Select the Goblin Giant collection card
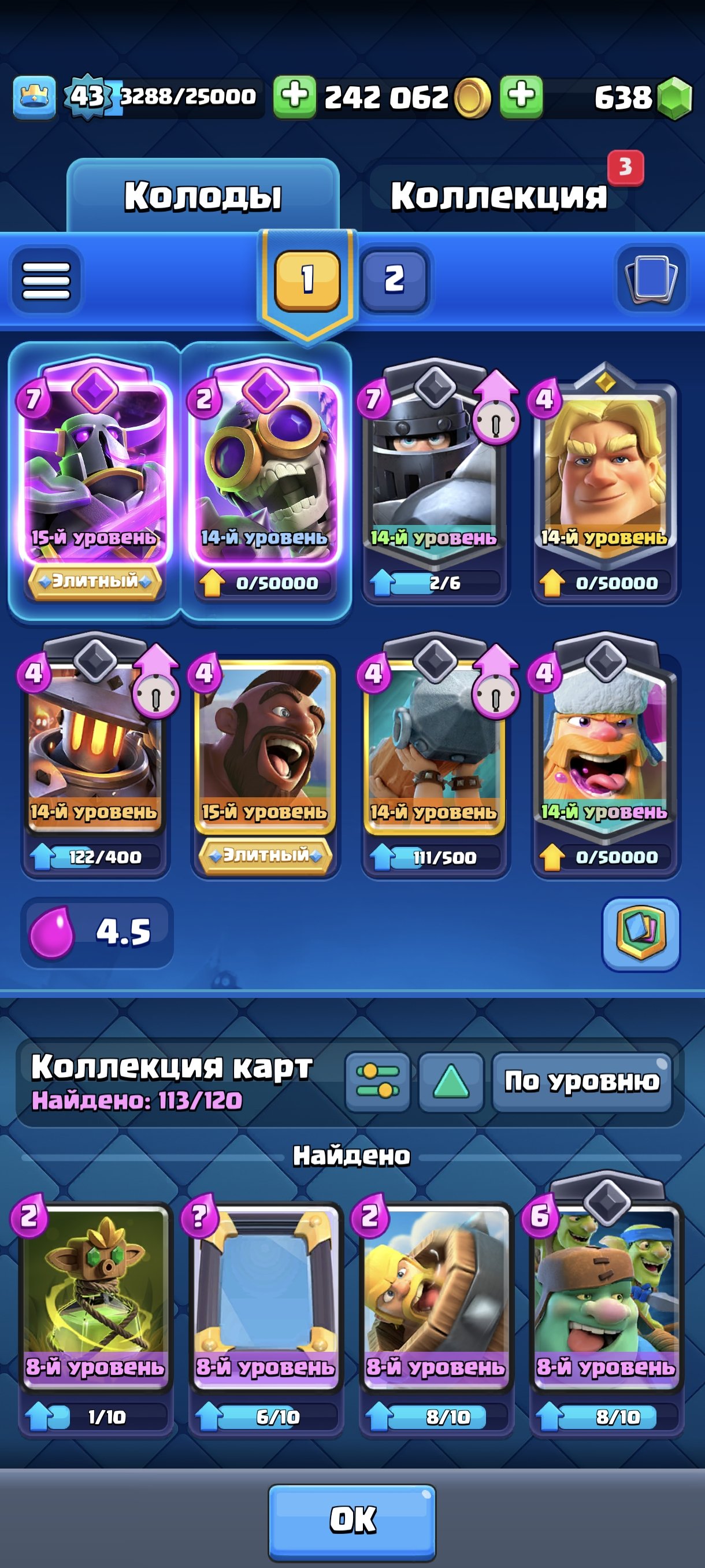Image resolution: width=705 pixels, height=1568 pixels. coord(605,1309)
